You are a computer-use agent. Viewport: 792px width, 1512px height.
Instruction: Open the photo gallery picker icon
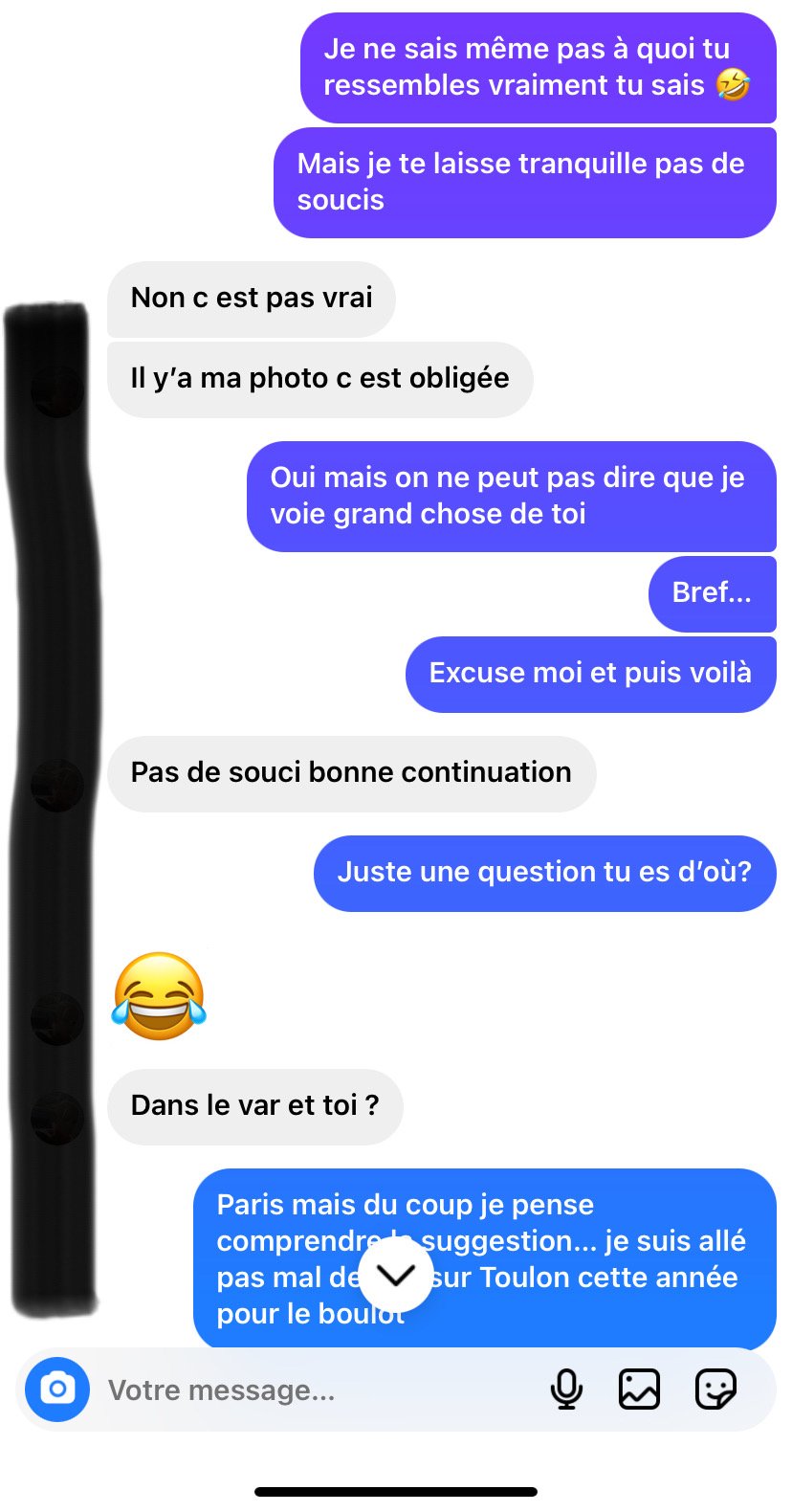[x=639, y=1390]
